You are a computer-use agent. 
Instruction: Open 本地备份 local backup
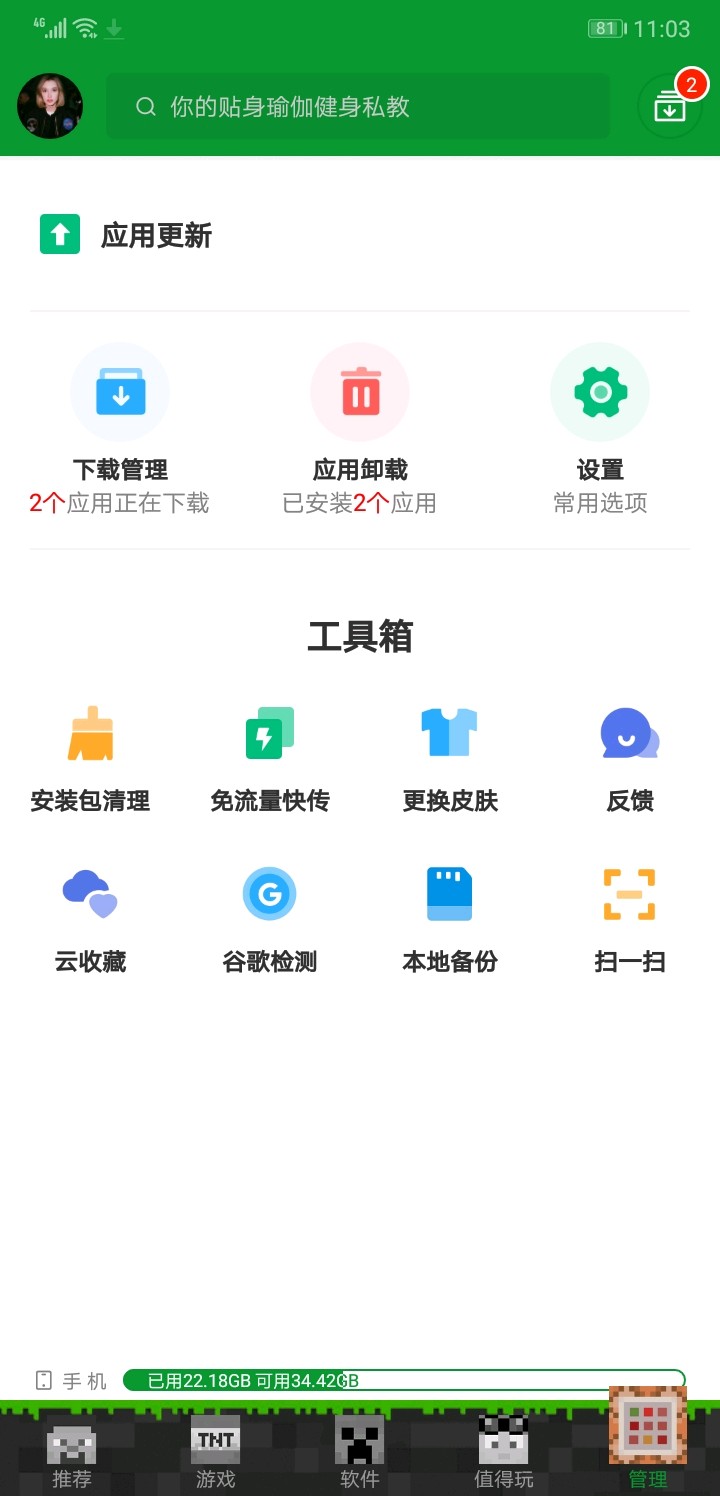pos(450,919)
